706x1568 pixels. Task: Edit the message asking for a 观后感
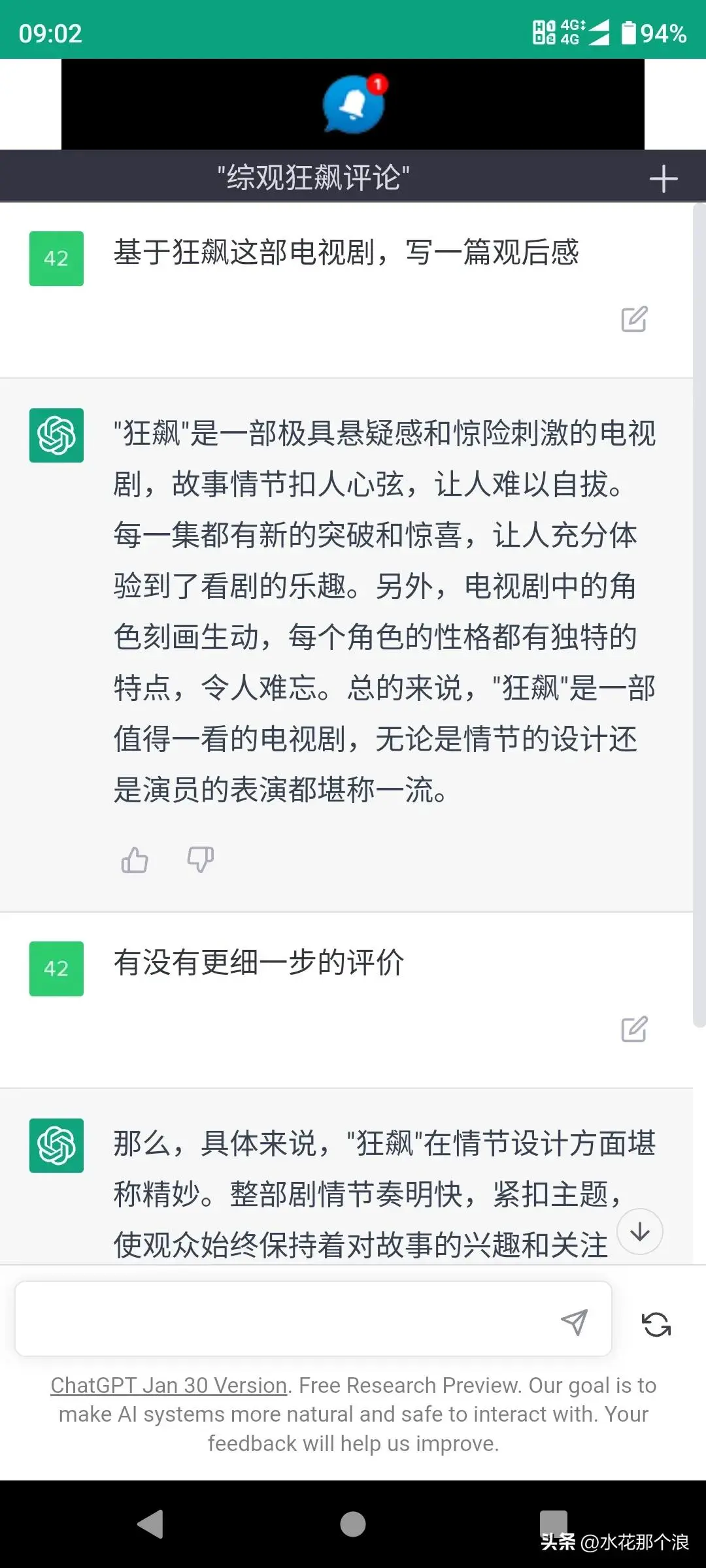(x=634, y=319)
